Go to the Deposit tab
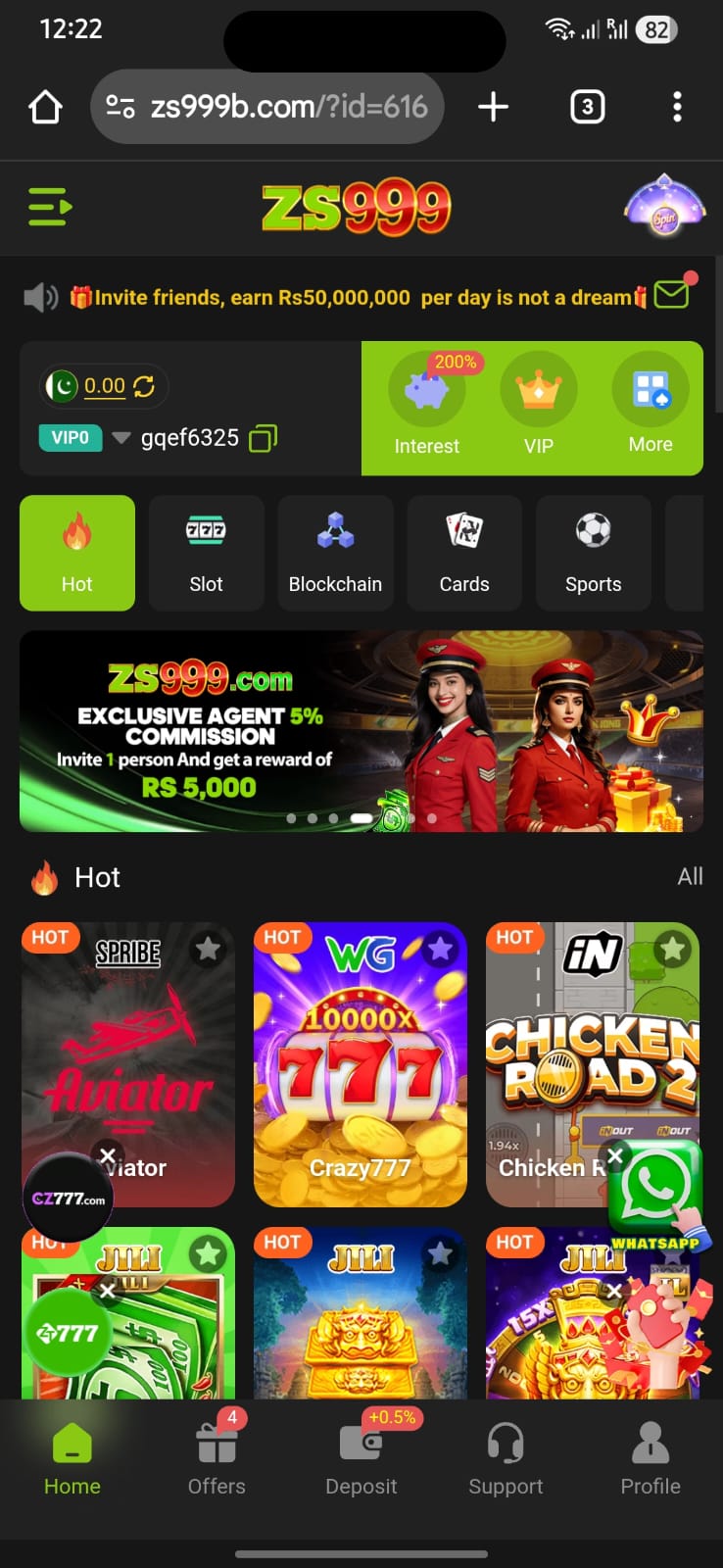The image size is (723, 1568). (x=361, y=1457)
